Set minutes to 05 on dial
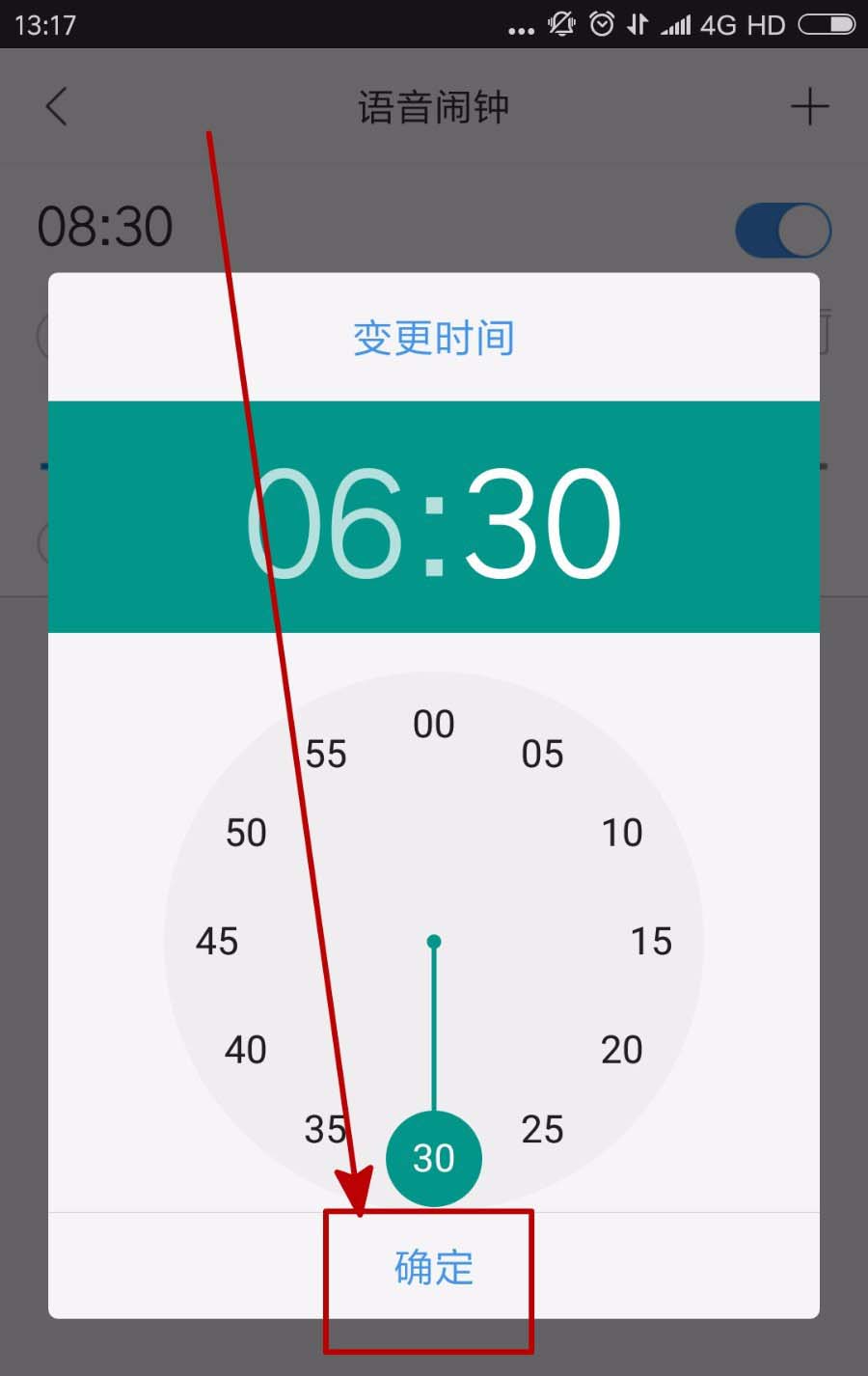Image resolution: width=868 pixels, height=1376 pixels. (x=542, y=754)
